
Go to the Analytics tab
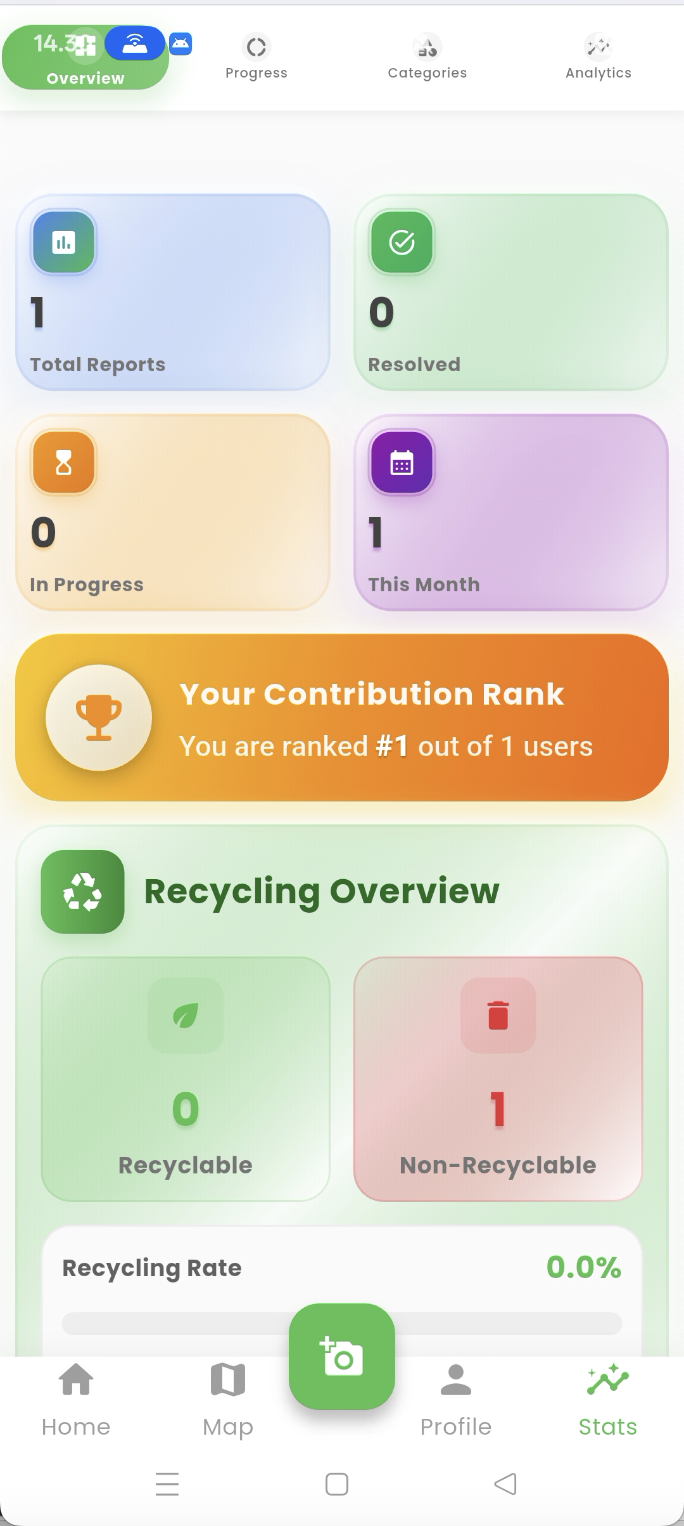coord(598,58)
